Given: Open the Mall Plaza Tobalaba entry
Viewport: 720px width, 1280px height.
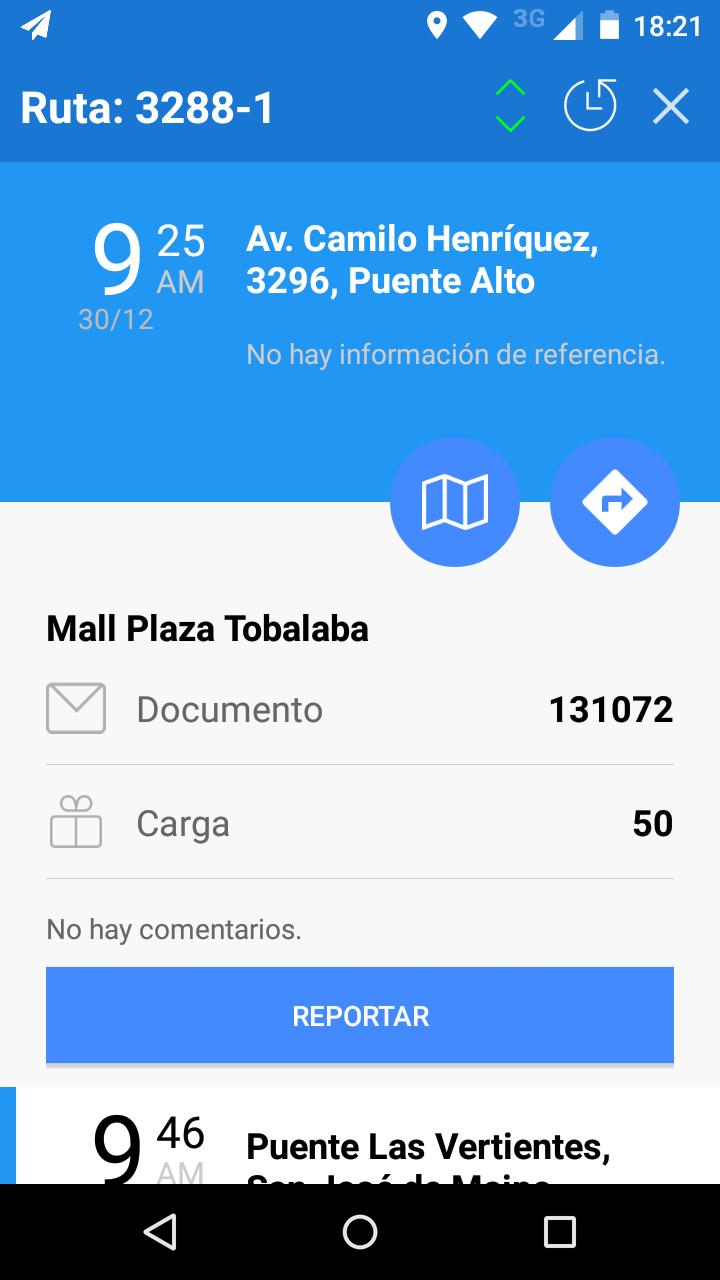Looking at the screenshot, I should (x=207, y=628).
